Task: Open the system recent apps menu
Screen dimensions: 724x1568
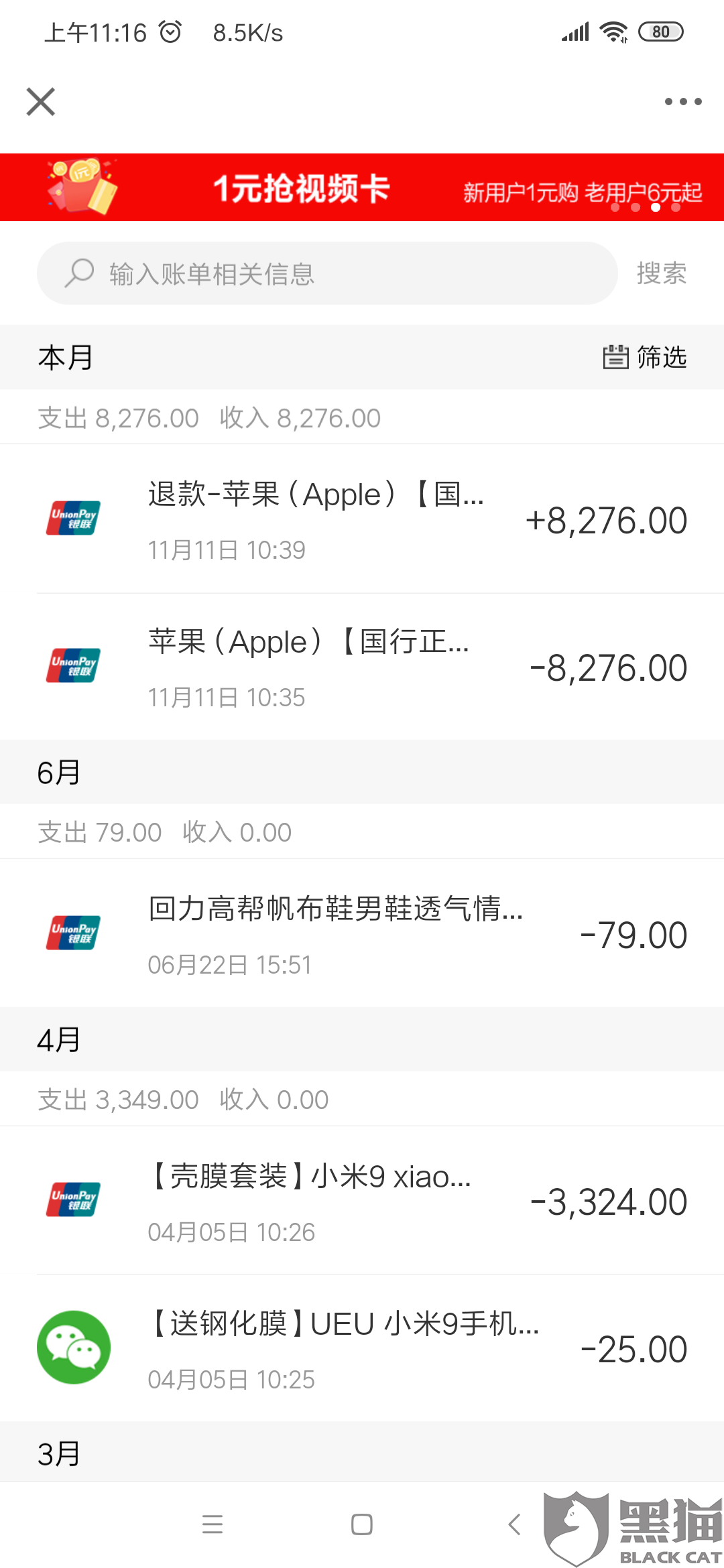Action: pyautogui.click(x=213, y=1524)
